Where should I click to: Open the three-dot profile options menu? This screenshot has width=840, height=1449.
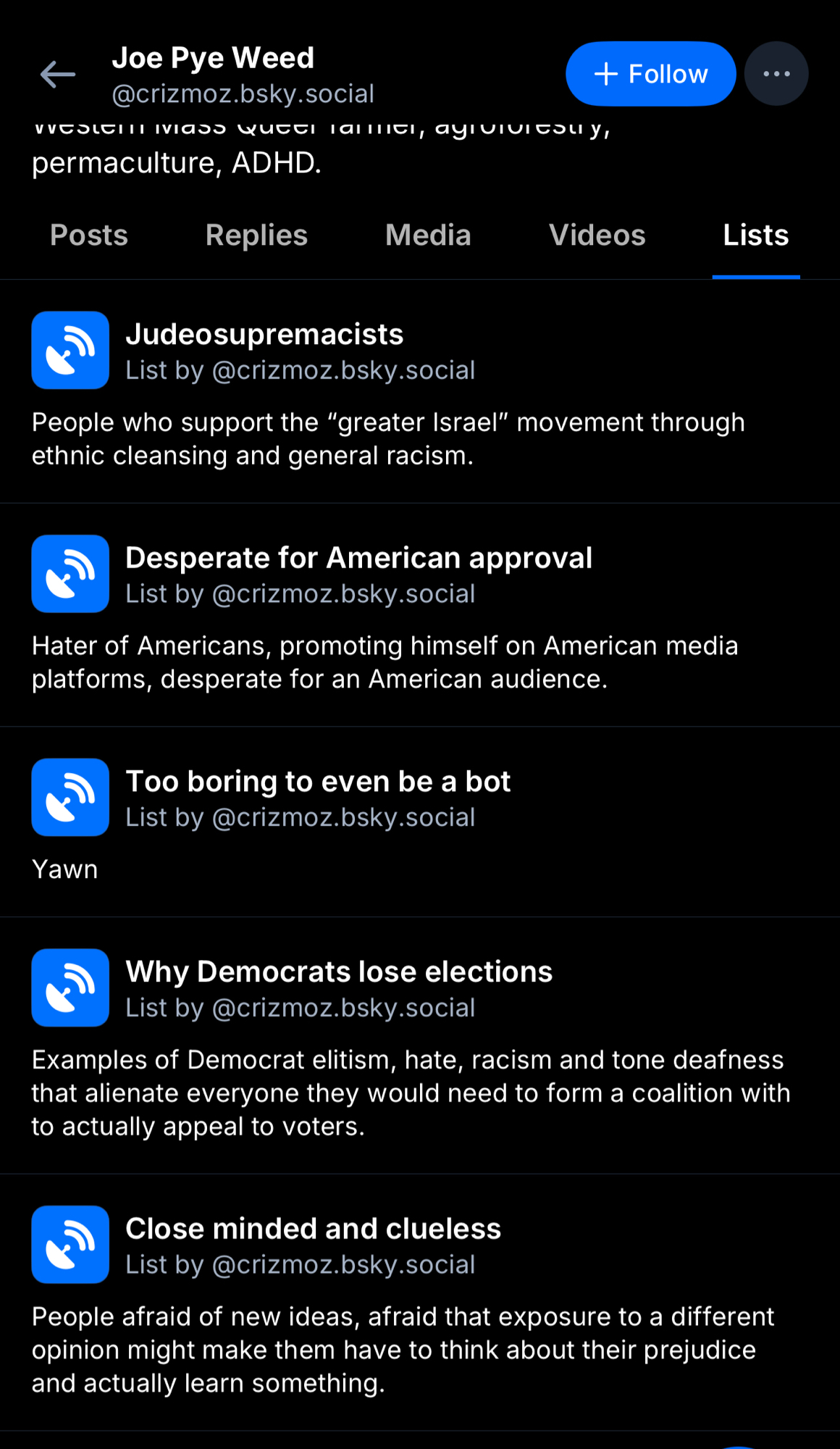coord(776,74)
